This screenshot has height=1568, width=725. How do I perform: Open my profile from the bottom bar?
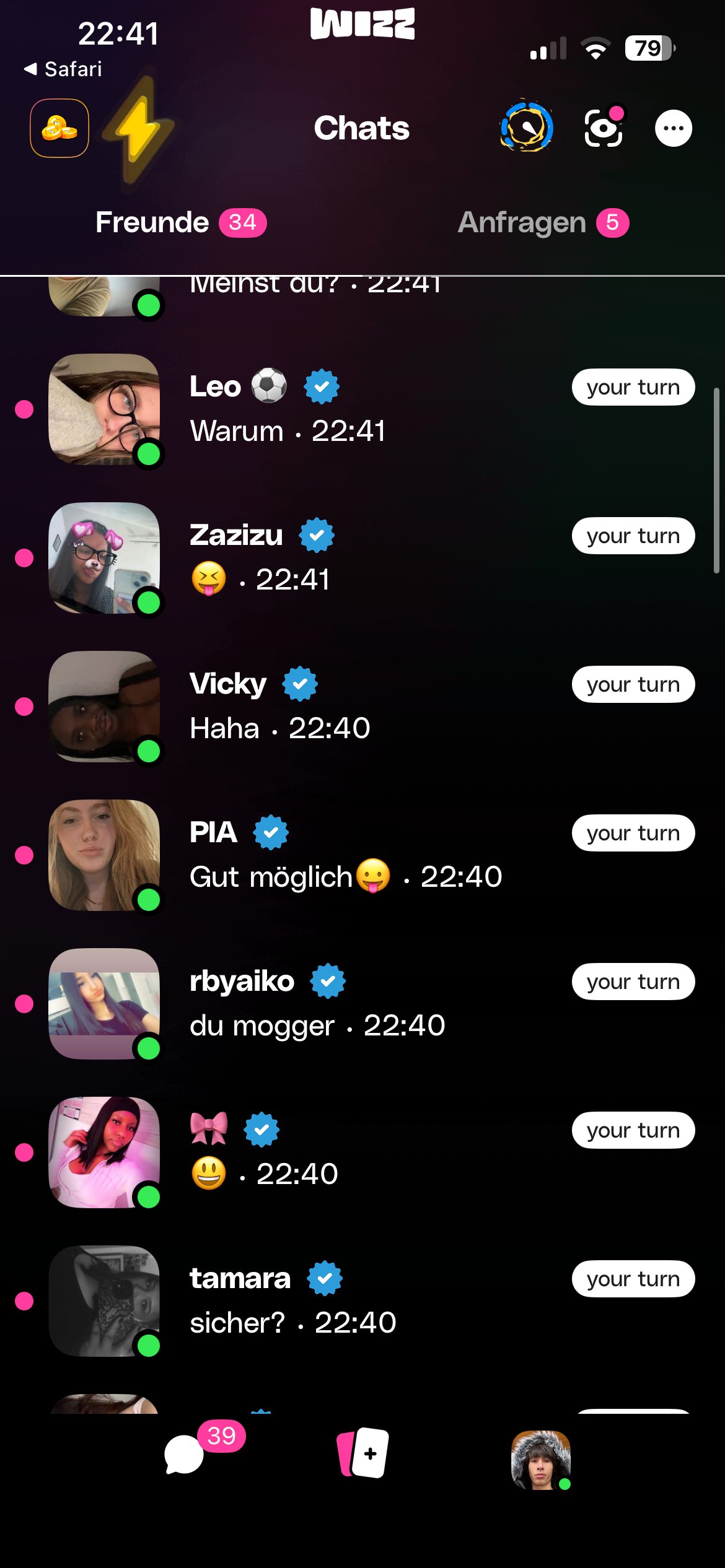coord(541,1460)
